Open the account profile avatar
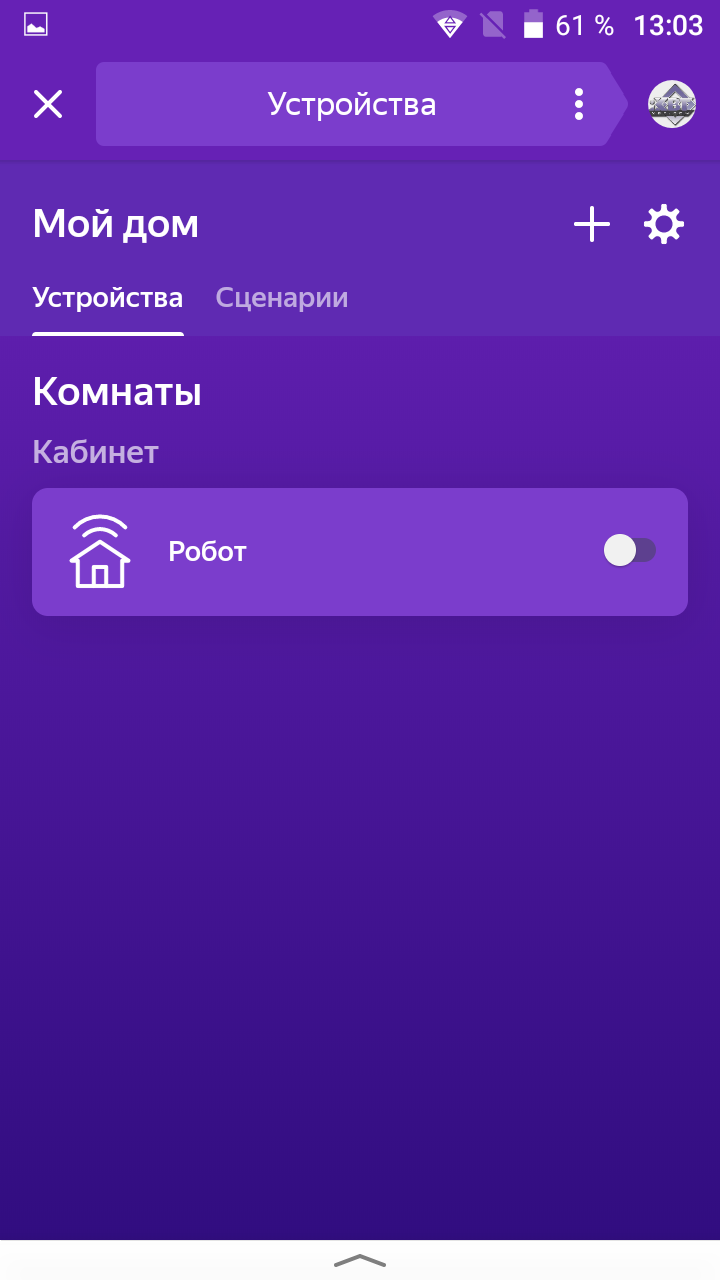 tap(671, 104)
